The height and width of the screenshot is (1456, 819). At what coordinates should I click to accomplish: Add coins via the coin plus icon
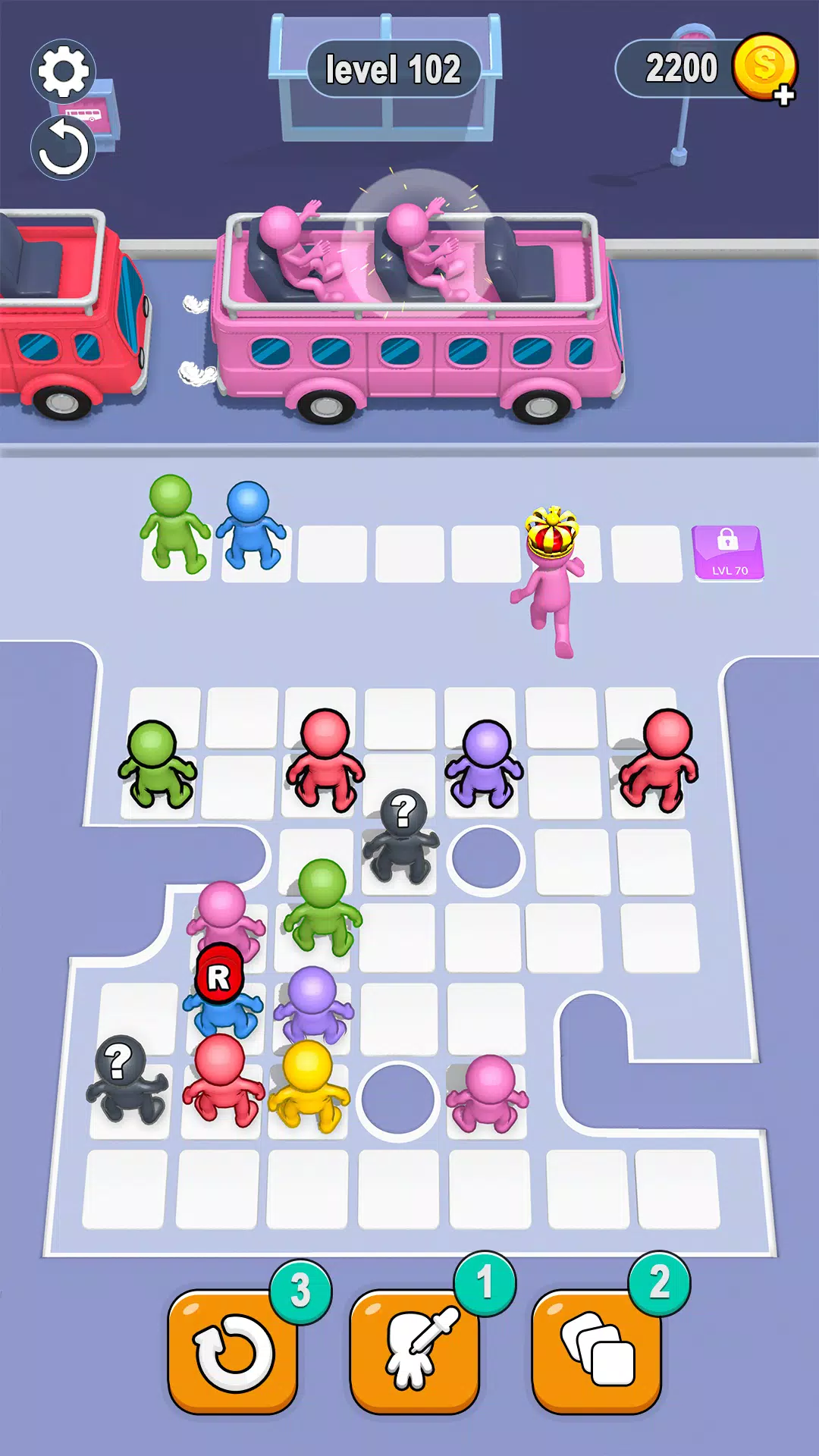(x=784, y=96)
